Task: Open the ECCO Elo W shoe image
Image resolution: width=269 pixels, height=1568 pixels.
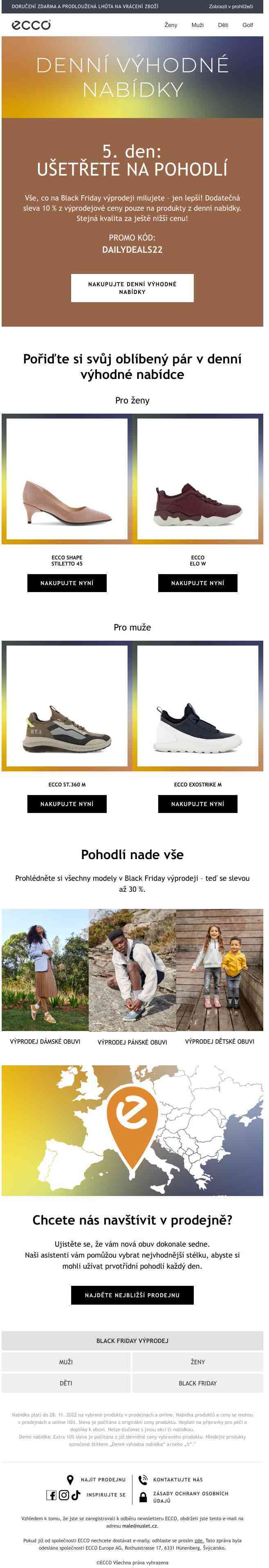Action: click(197, 480)
